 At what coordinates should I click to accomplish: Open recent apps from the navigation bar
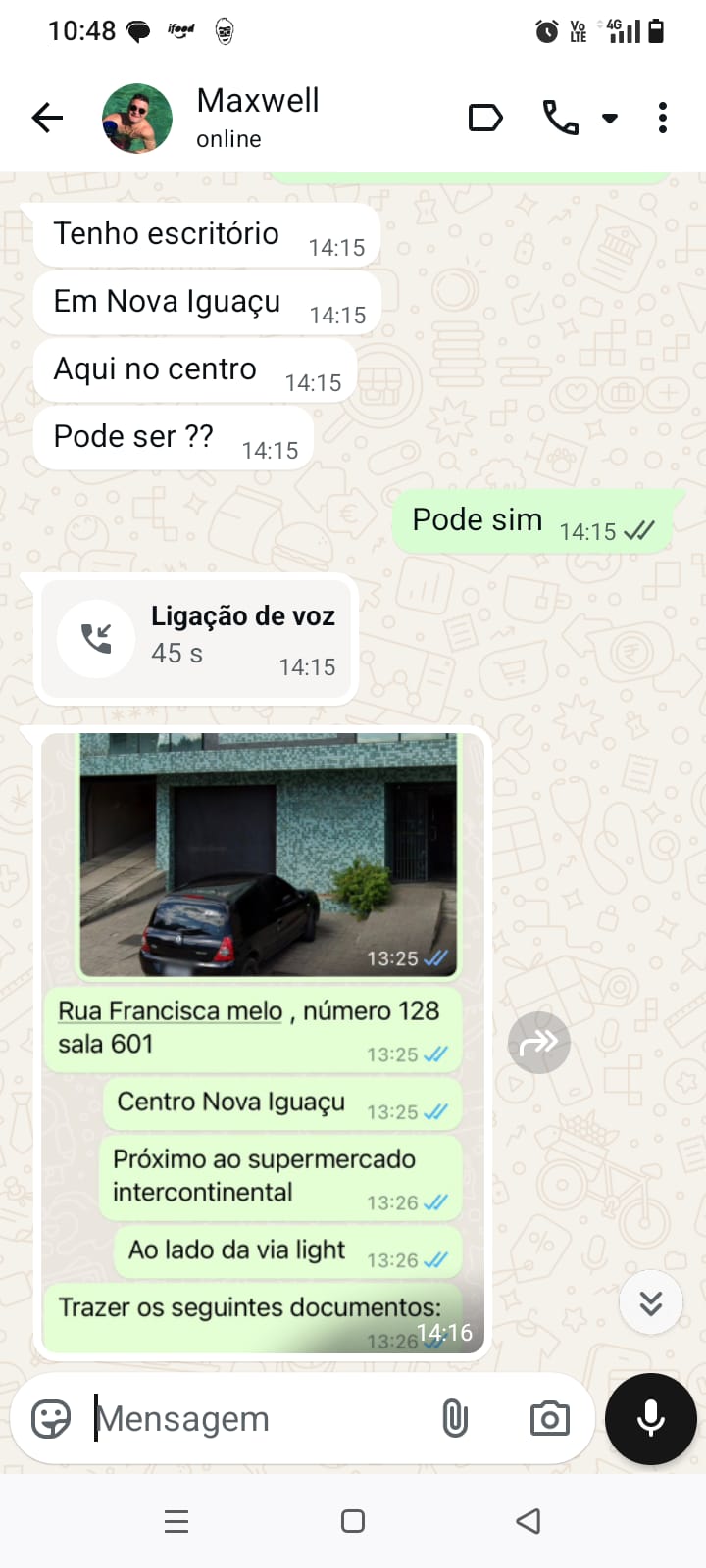[x=176, y=1521]
